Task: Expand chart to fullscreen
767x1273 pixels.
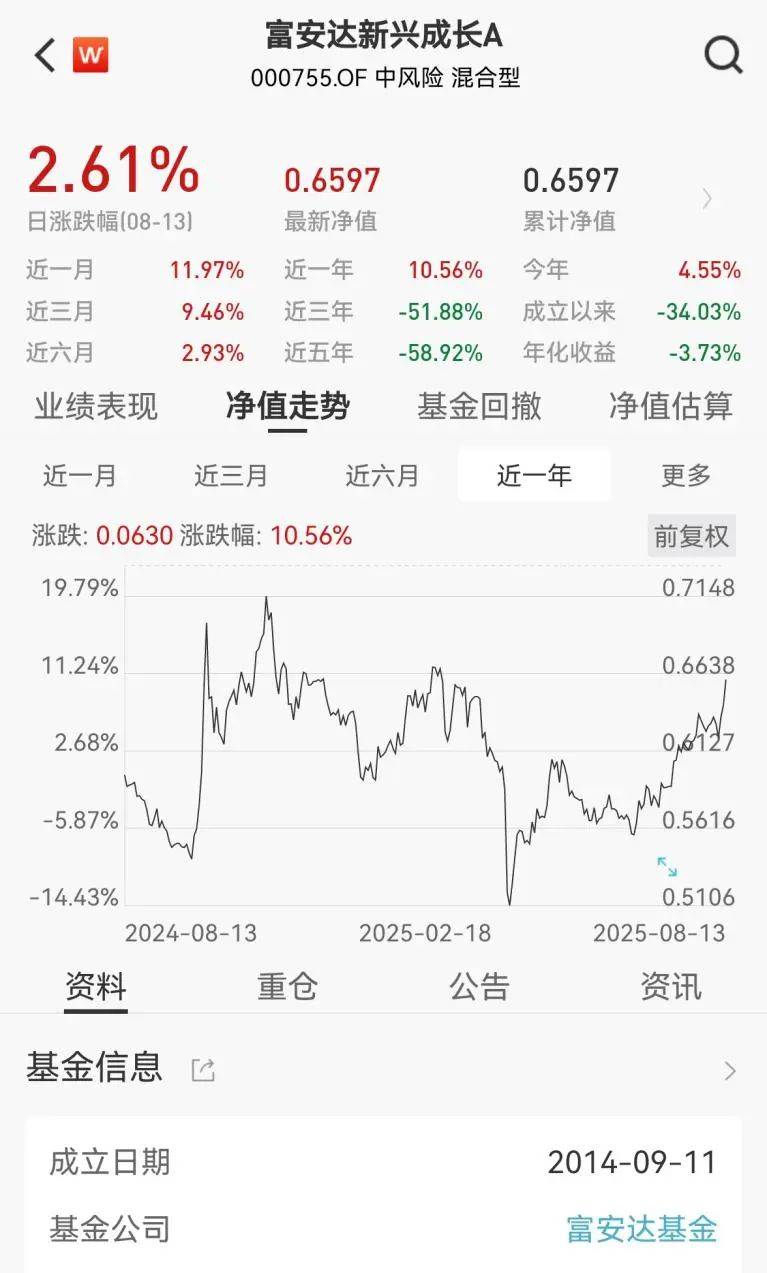Action: point(667,867)
